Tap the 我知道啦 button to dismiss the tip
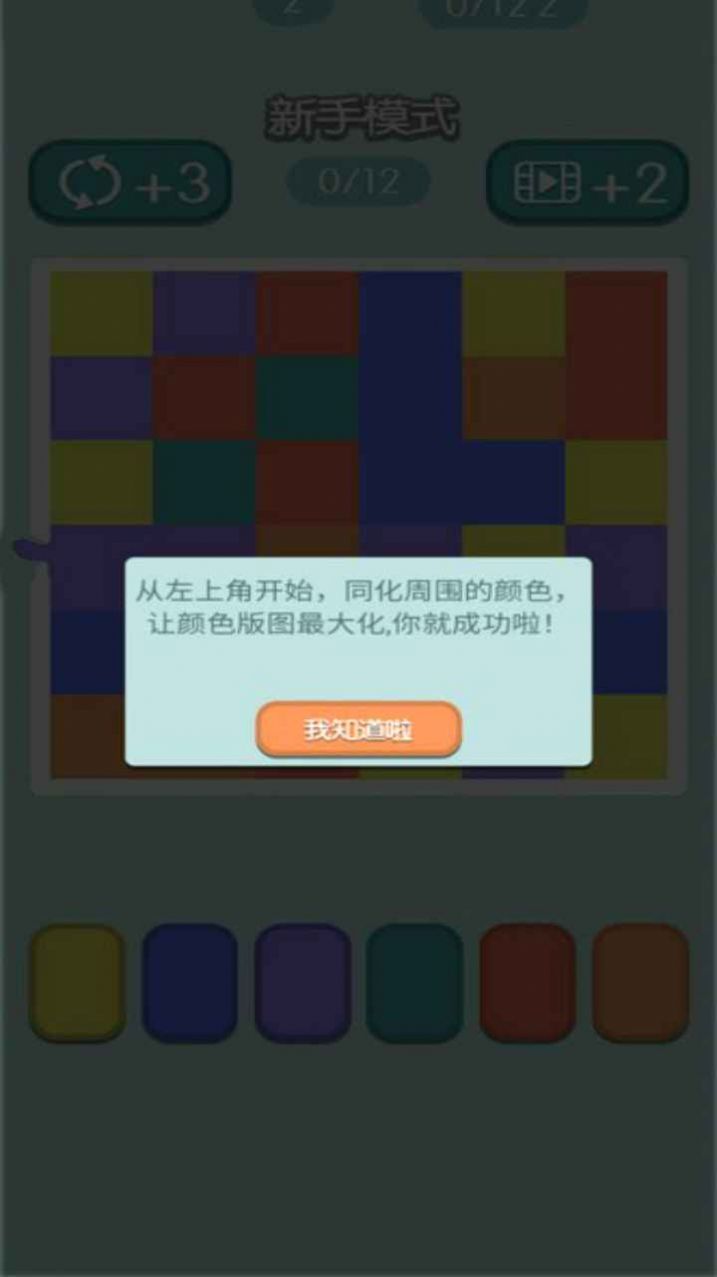717x1277 pixels. coord(358,730)
